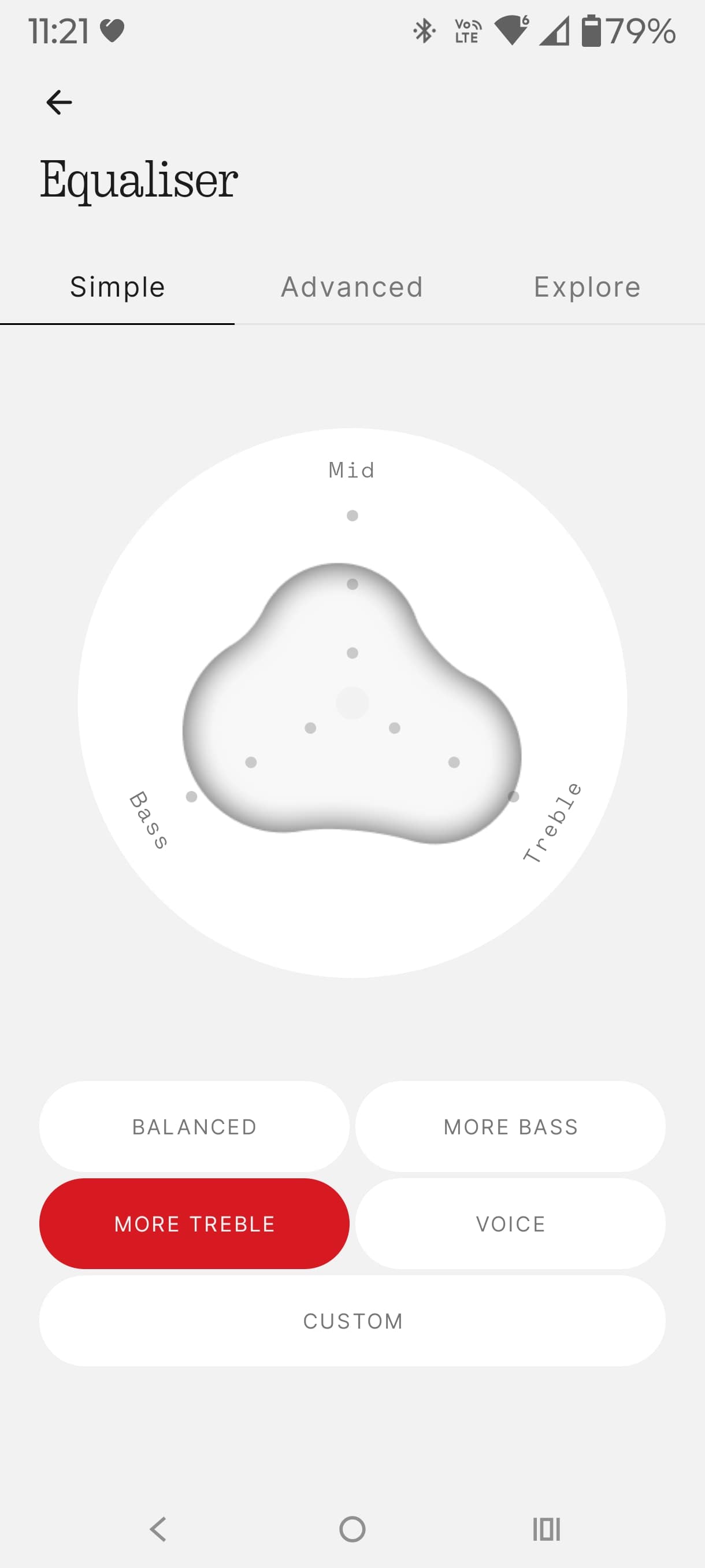The image size is (705, 1568).
Task: Switch to the Explore tab
Action: (x=587, y=287)
